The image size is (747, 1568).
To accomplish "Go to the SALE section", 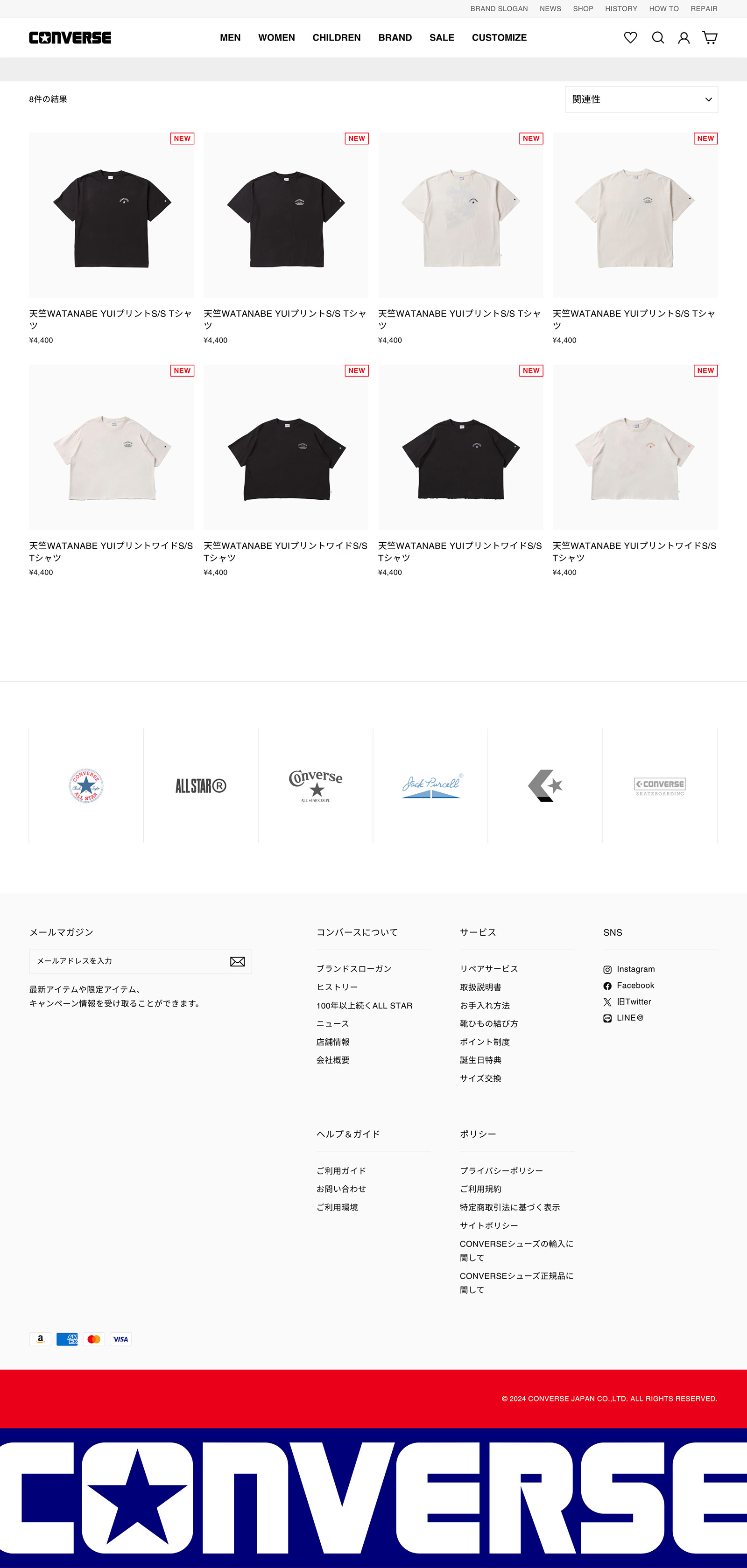I will pos(441,38).
